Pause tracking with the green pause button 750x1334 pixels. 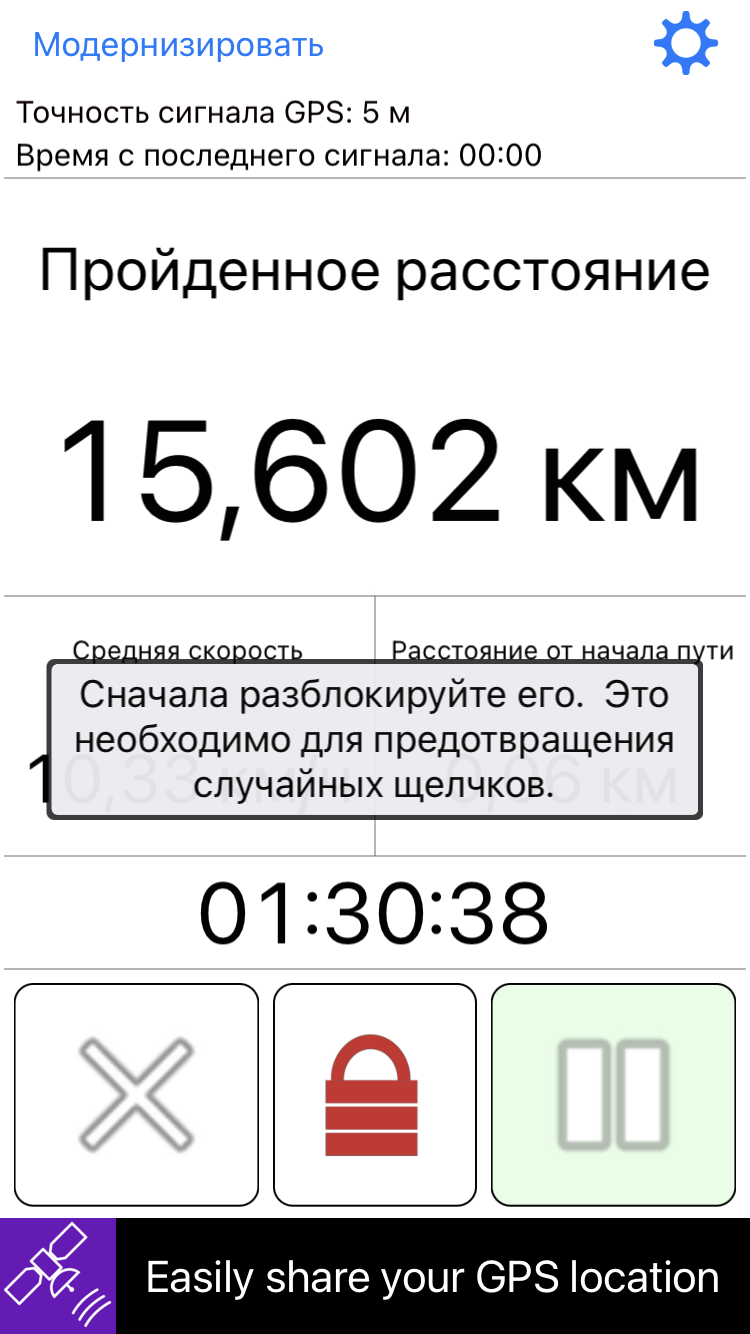(x=613, y=1094)
